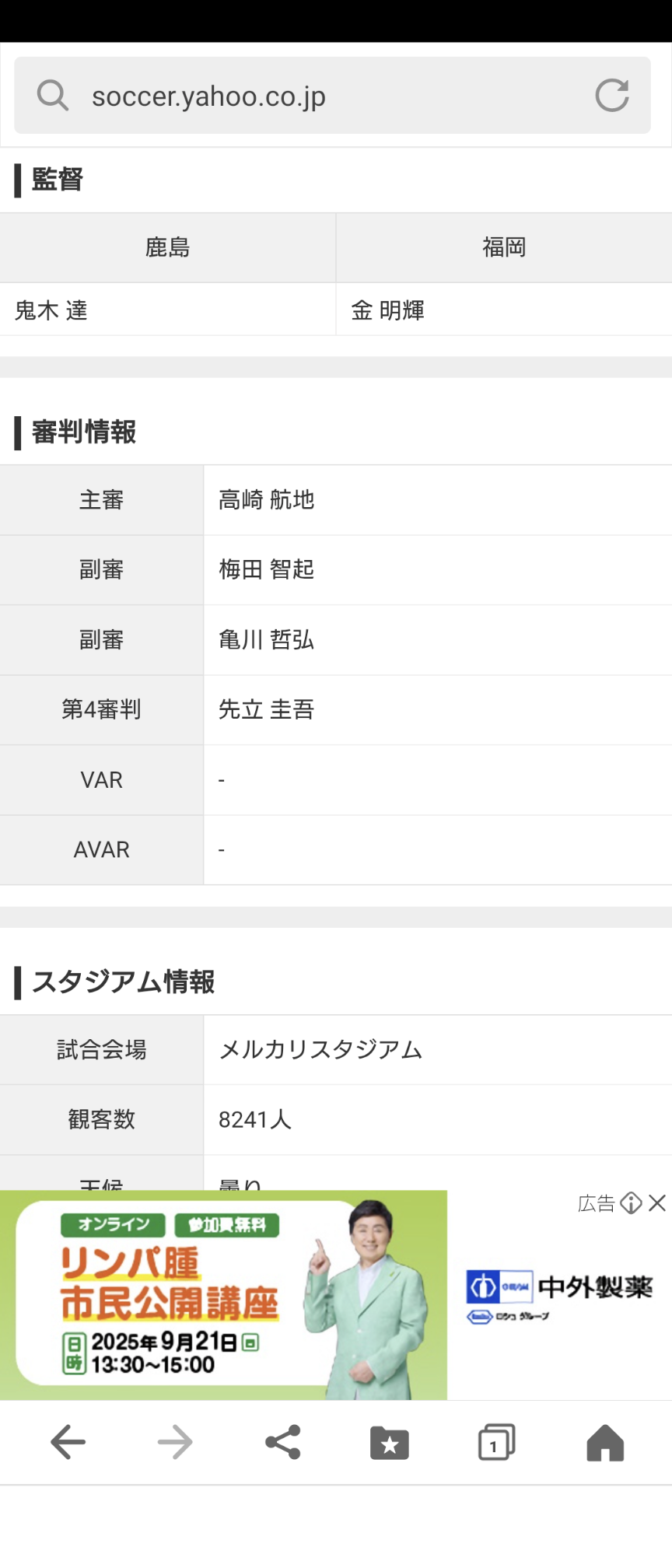This screenshot has width=672, height=1568.
Task: Open the ad info icon beside 広告
Action: pyautogui.click(x=631, y=1203)
